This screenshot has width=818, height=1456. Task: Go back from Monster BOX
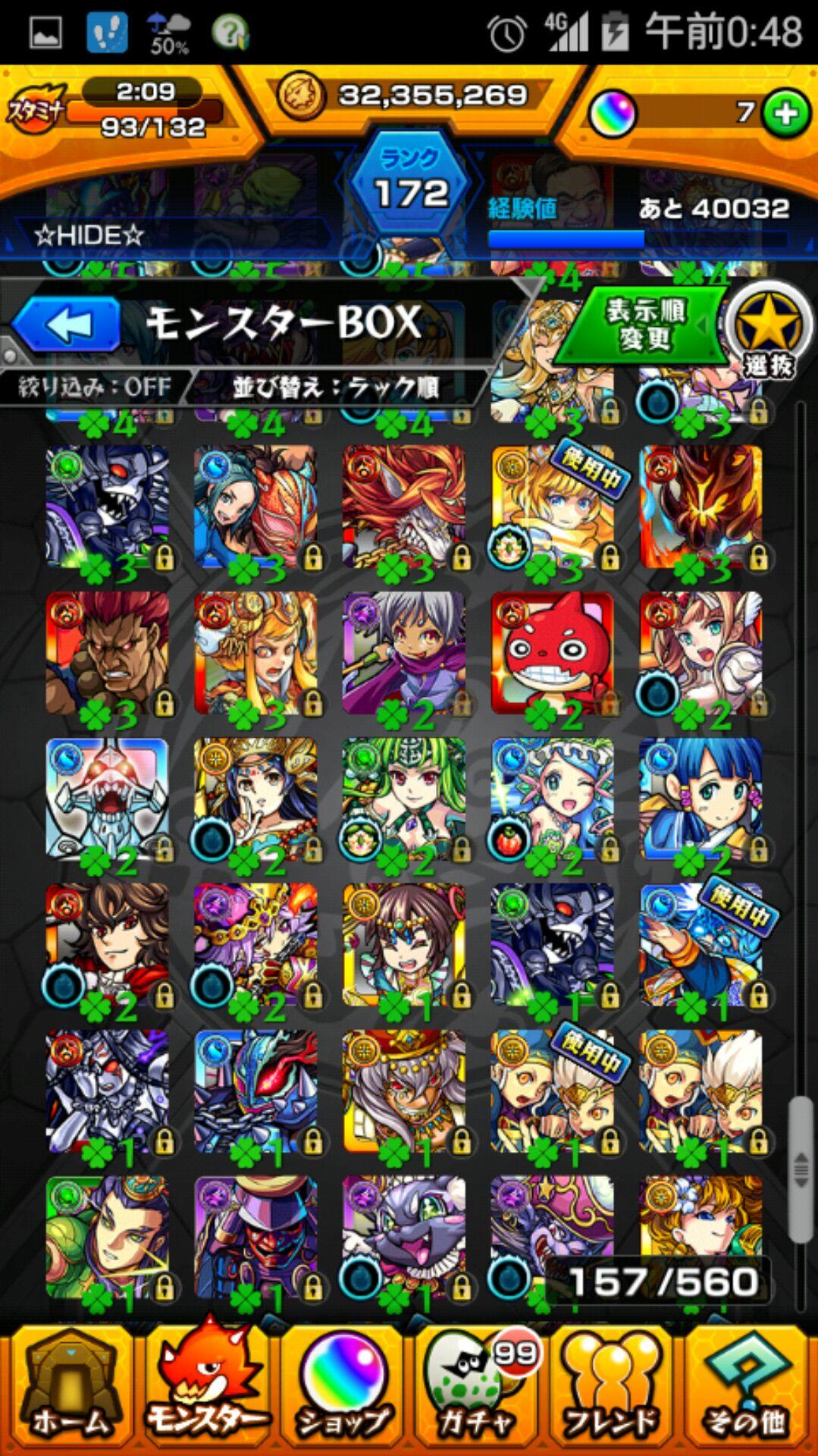click(67, 325)
